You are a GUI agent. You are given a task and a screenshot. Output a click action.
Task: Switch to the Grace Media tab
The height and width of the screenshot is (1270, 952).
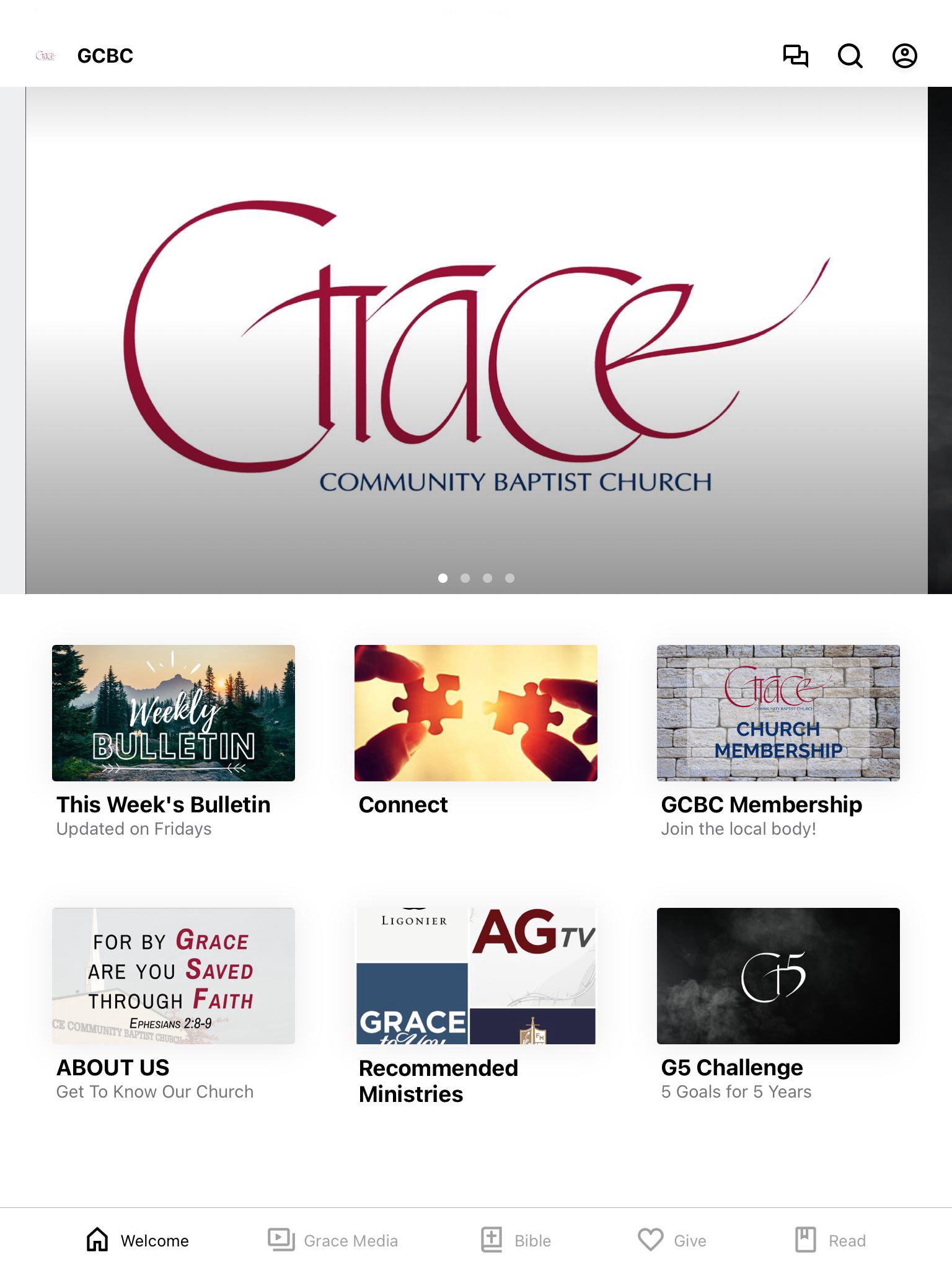(x=333, y=1240)
